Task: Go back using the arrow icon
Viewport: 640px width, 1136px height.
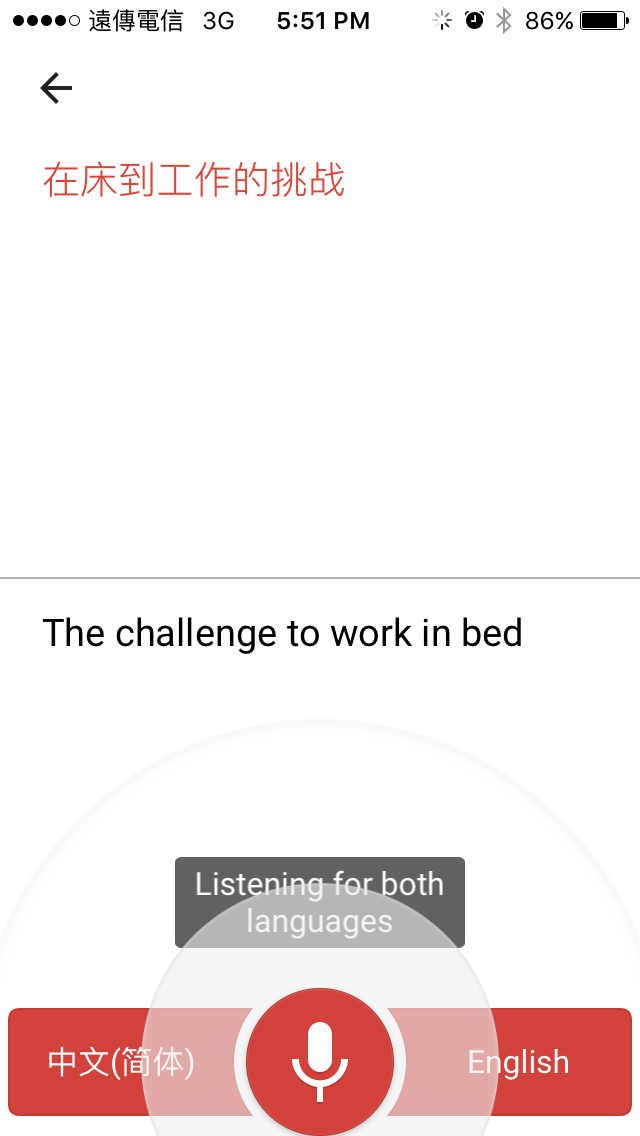Action: click(x=56, y=89)
